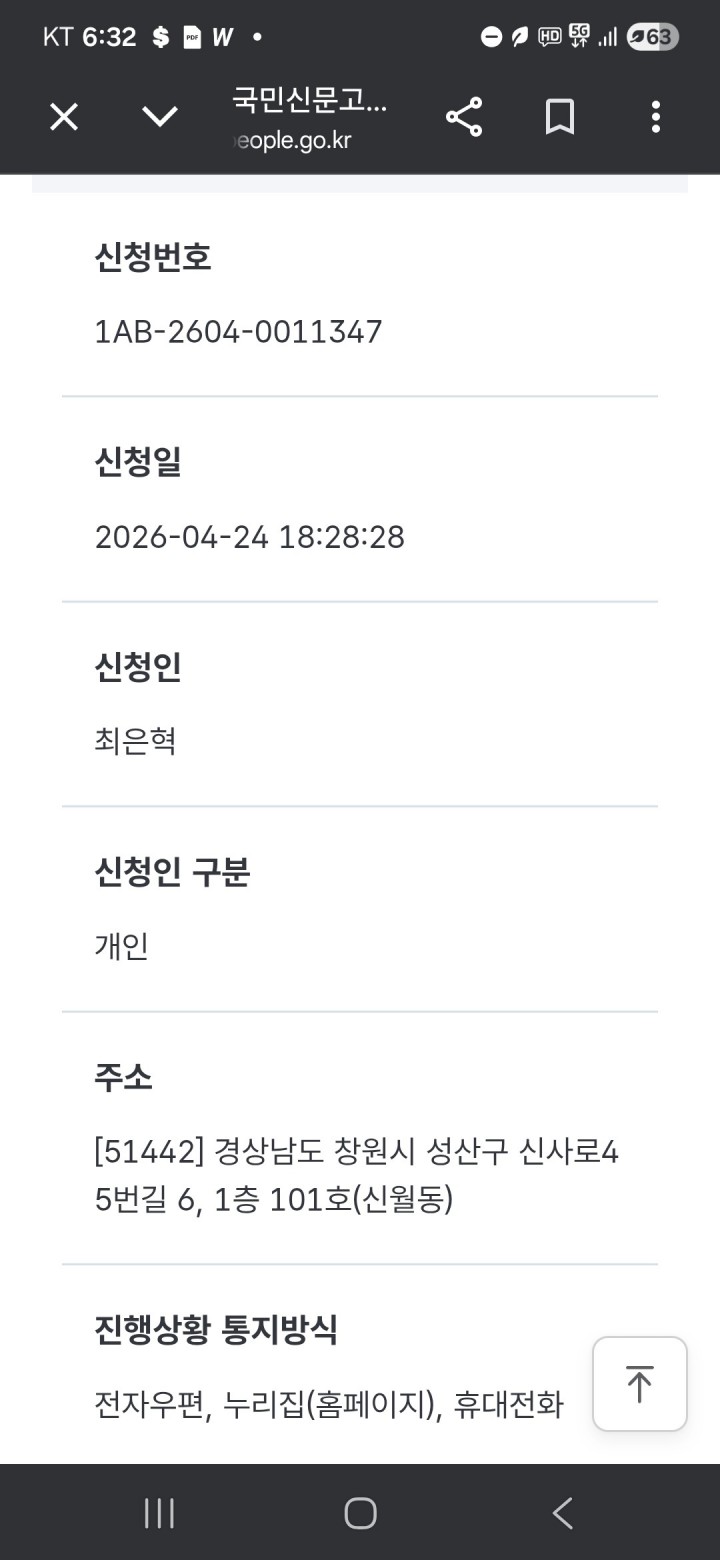Share this page
Screen dimensions: 720x1560
click(x=464, y=118)
